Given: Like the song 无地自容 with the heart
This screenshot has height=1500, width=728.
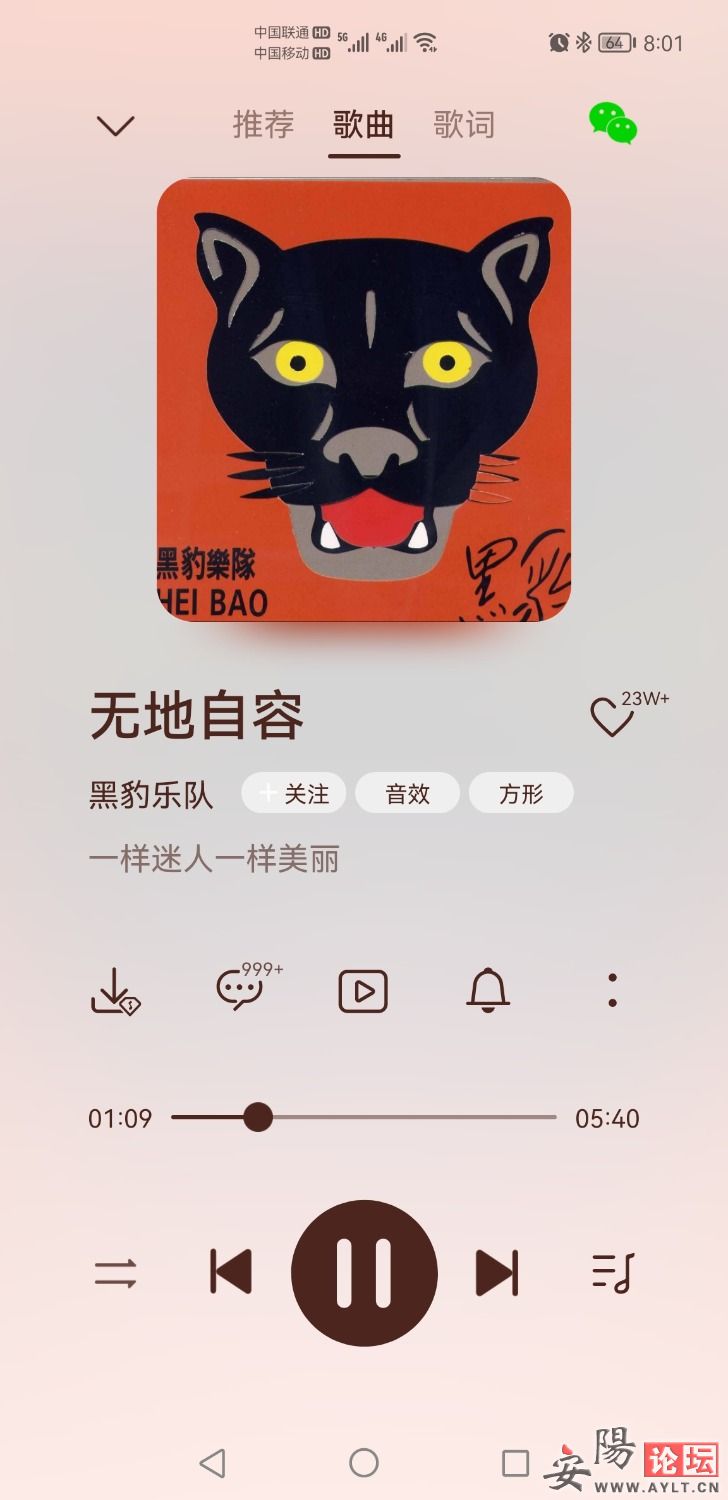Looking at the screenshot, I should point(611,717).
